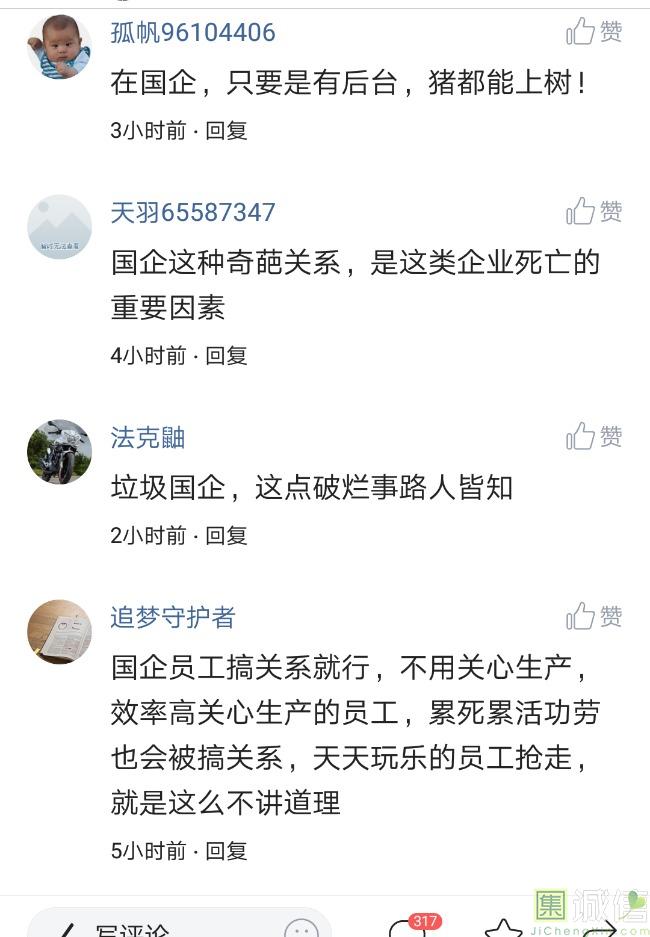Favorite this article with the star icon
The height and width of the screenshot is (937, 650).
pyautogui.click(x=504, y=929)
